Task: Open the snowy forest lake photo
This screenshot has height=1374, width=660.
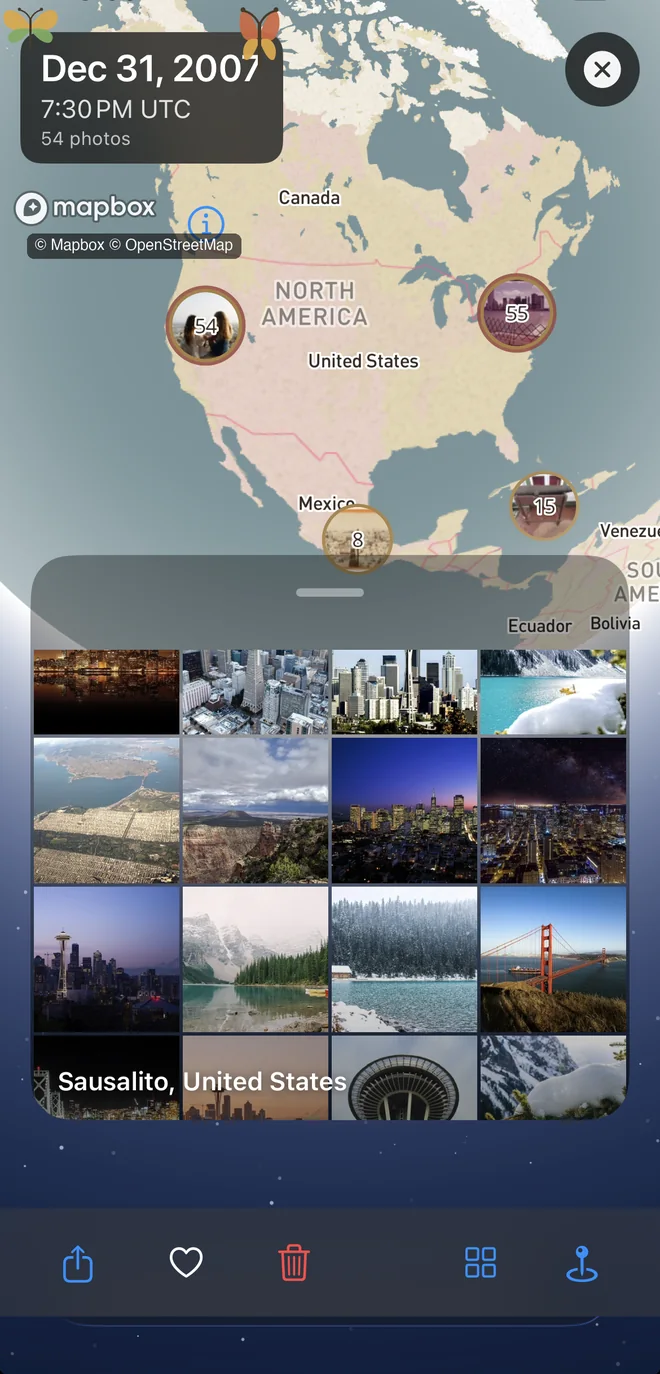Action: 404,959
